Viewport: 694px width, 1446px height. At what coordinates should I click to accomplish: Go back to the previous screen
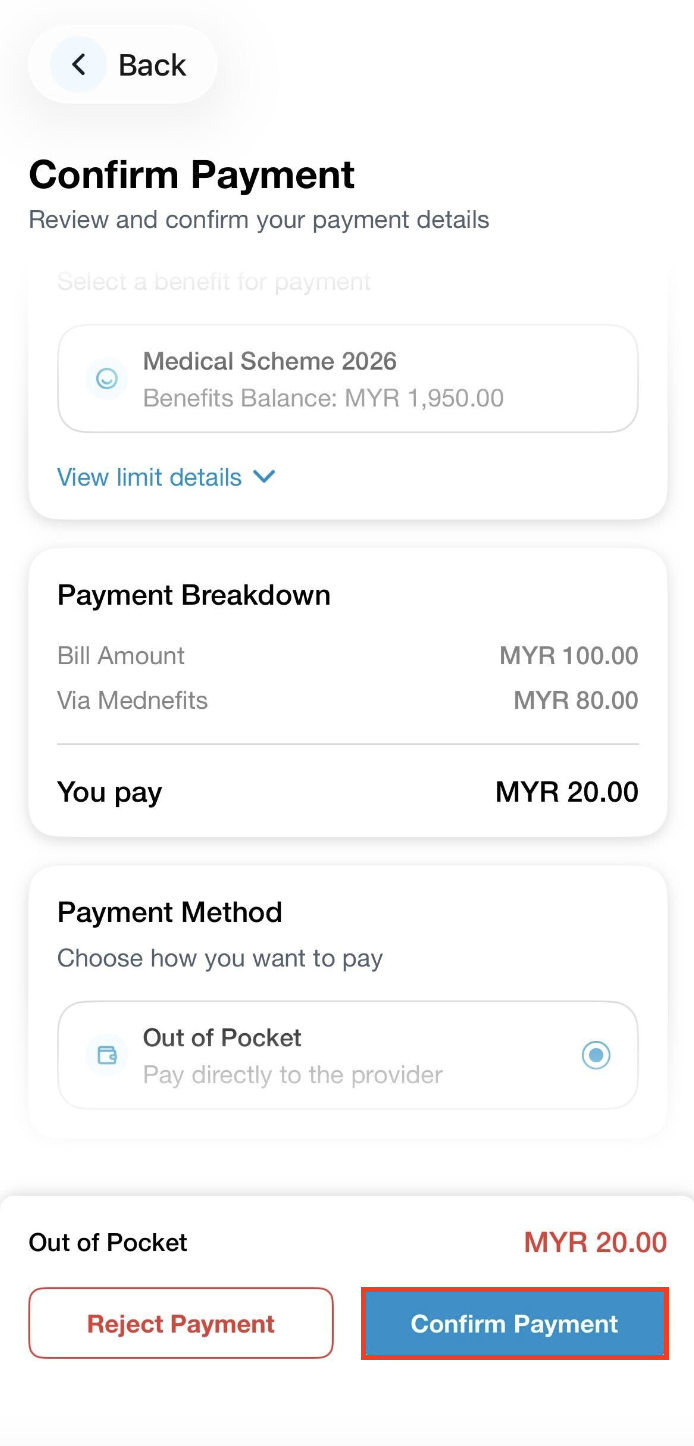(123, 65)
